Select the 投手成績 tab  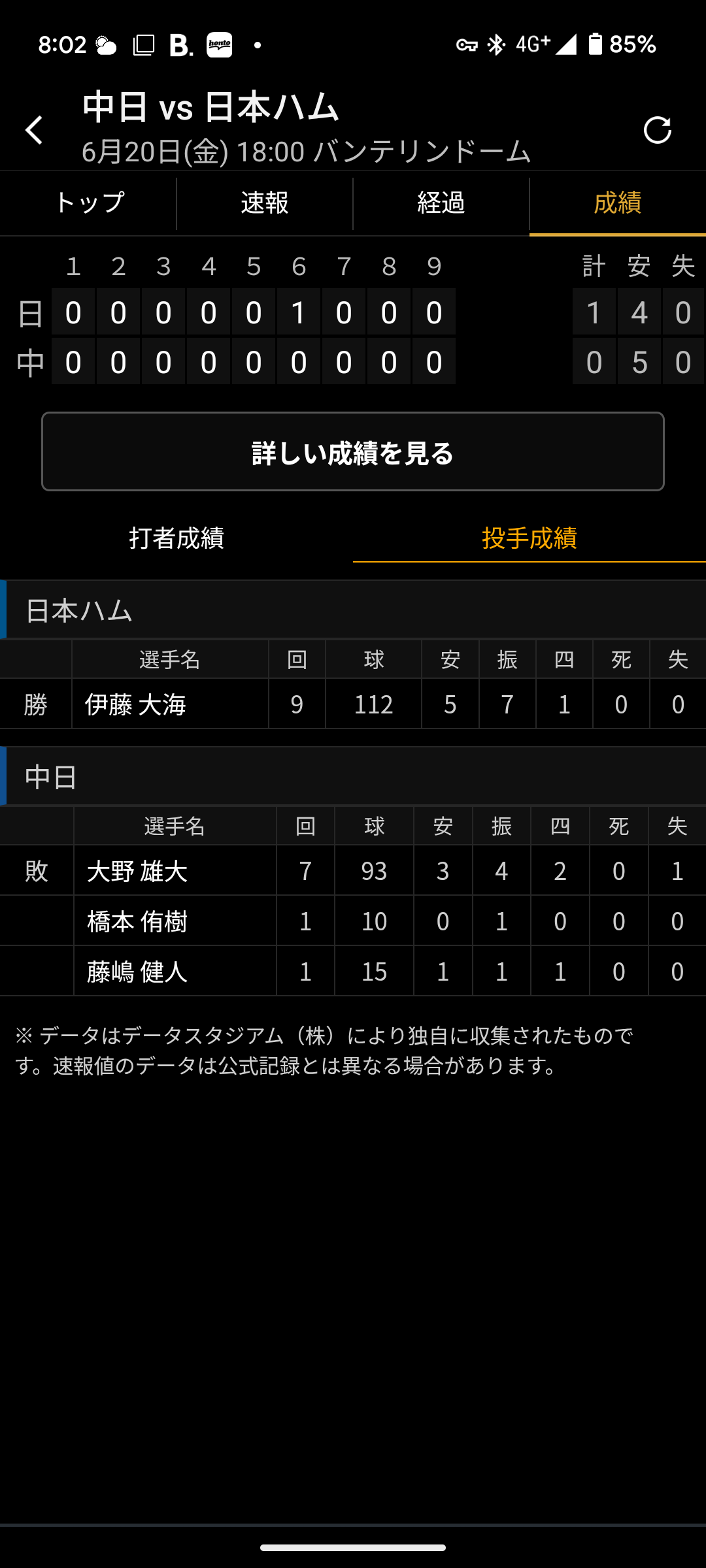[x=529, y=538]
